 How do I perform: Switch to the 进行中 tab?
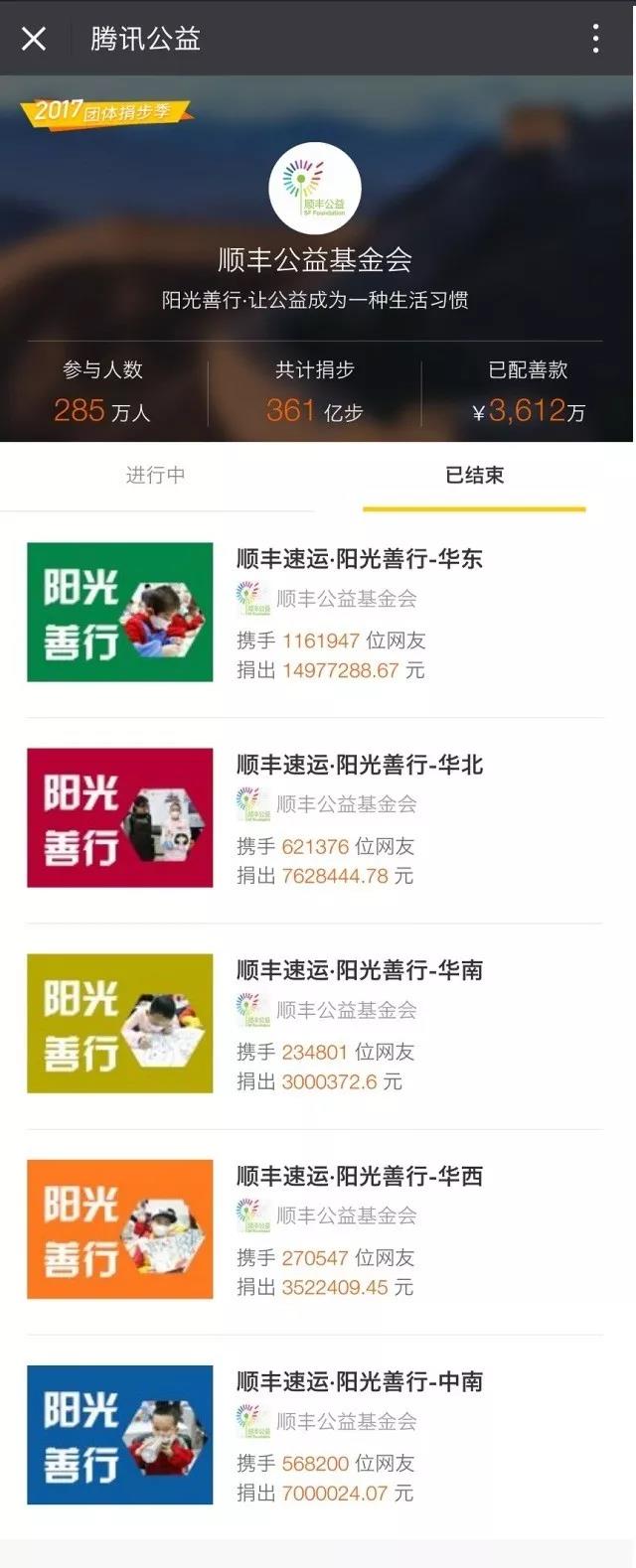156,476
